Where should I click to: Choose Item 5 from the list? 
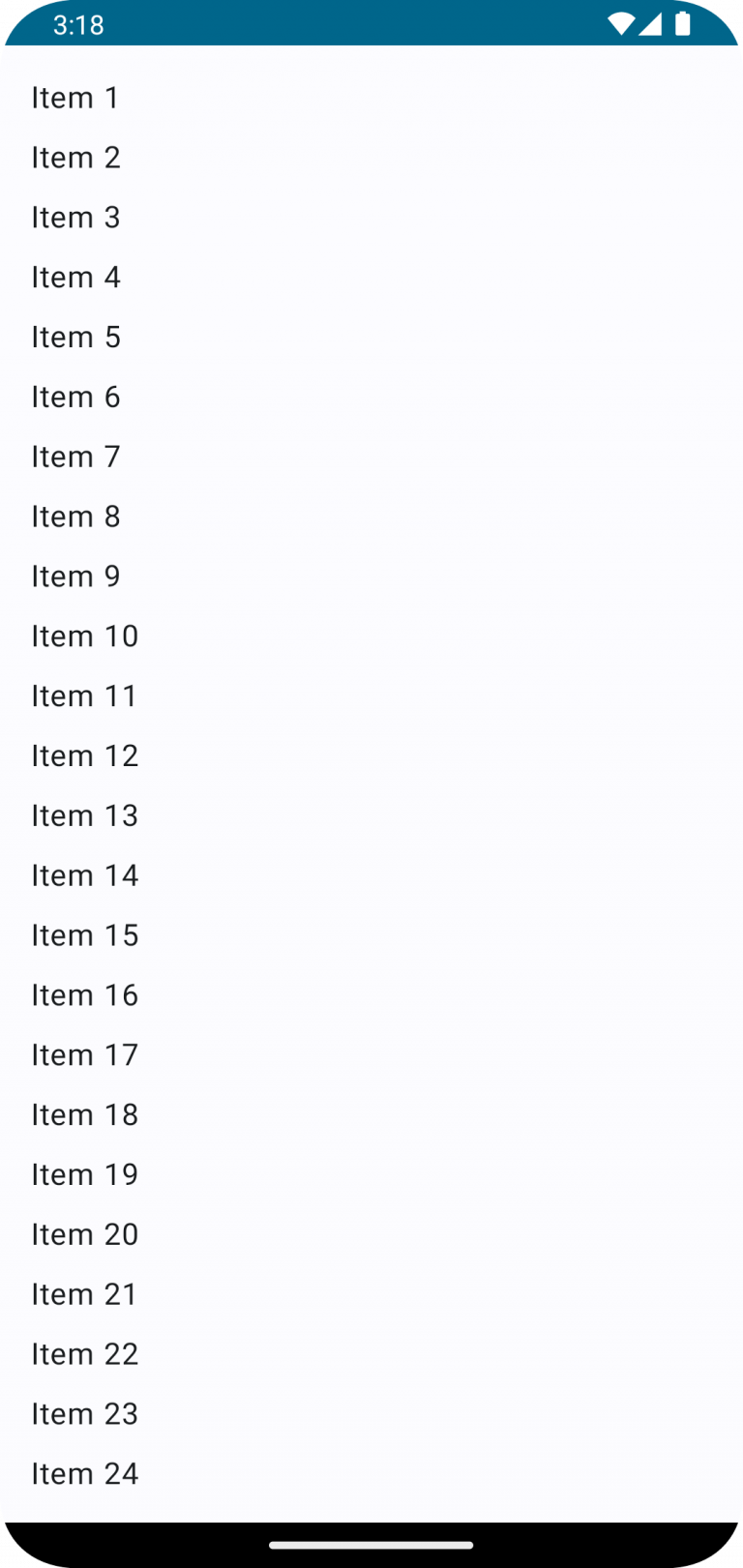point(371,338)
